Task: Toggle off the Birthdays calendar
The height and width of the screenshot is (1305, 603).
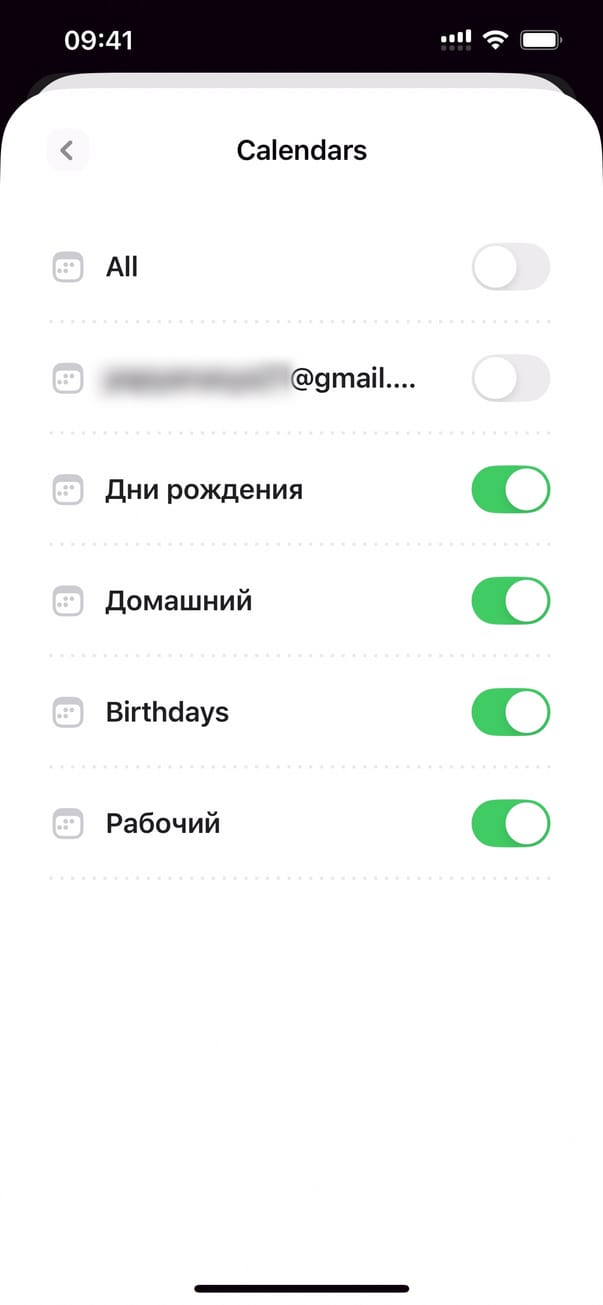Action: [x=510, y=712]
